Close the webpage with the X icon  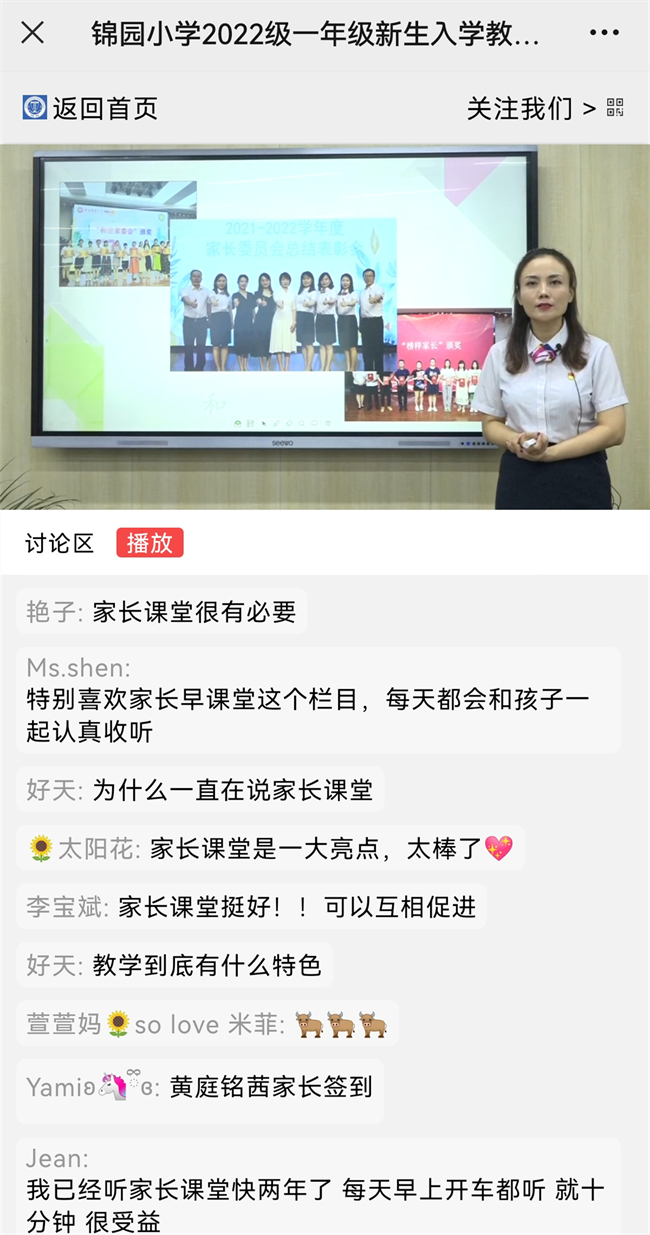coord(33,33)
